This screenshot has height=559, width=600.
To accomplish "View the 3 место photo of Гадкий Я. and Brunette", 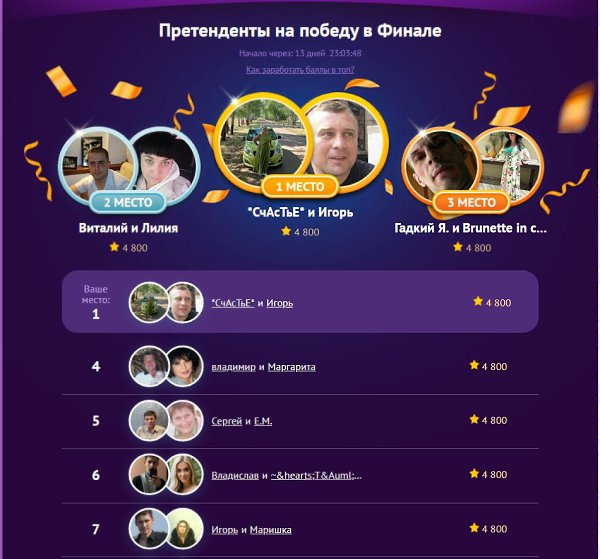I will click(x=472, y=165).
